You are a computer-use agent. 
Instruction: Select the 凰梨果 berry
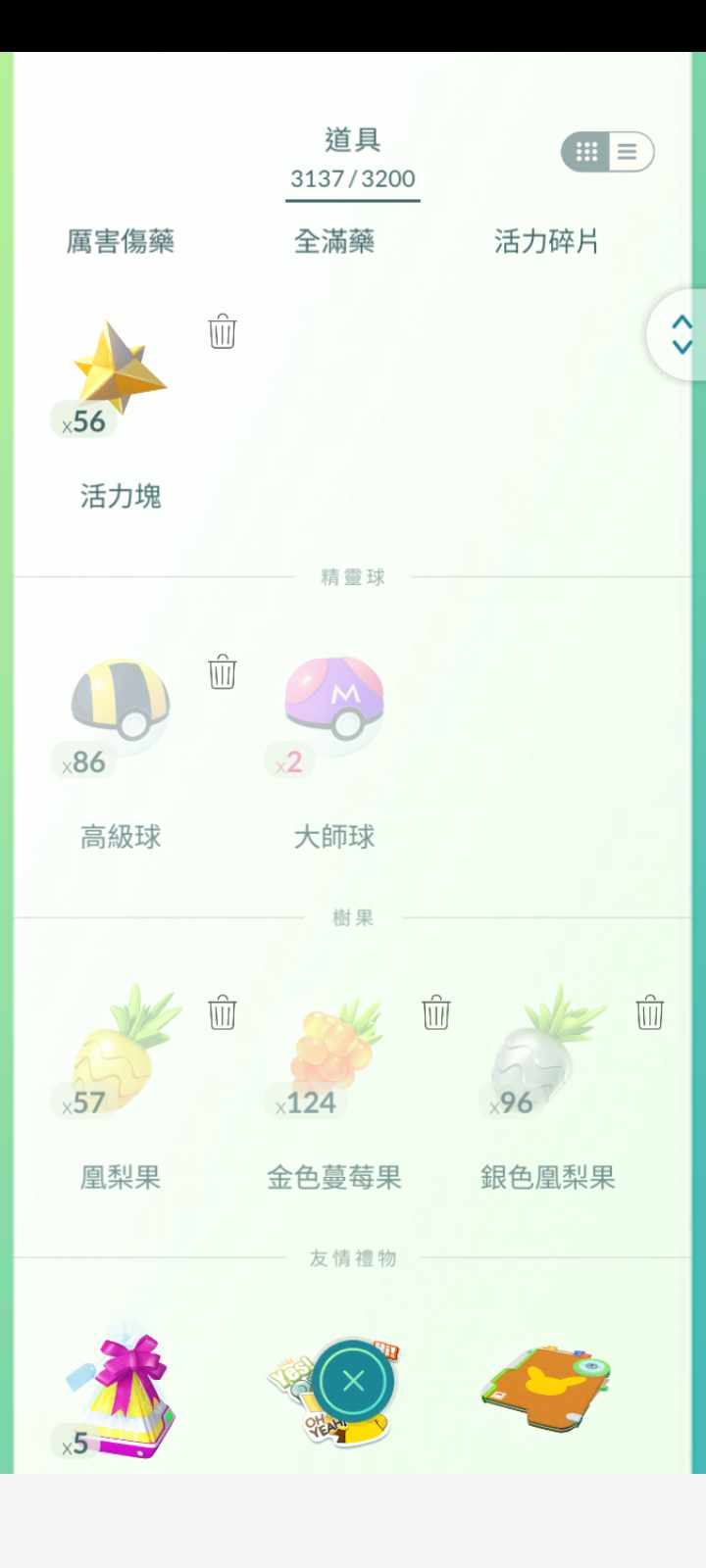click(x=121, y=1049)
